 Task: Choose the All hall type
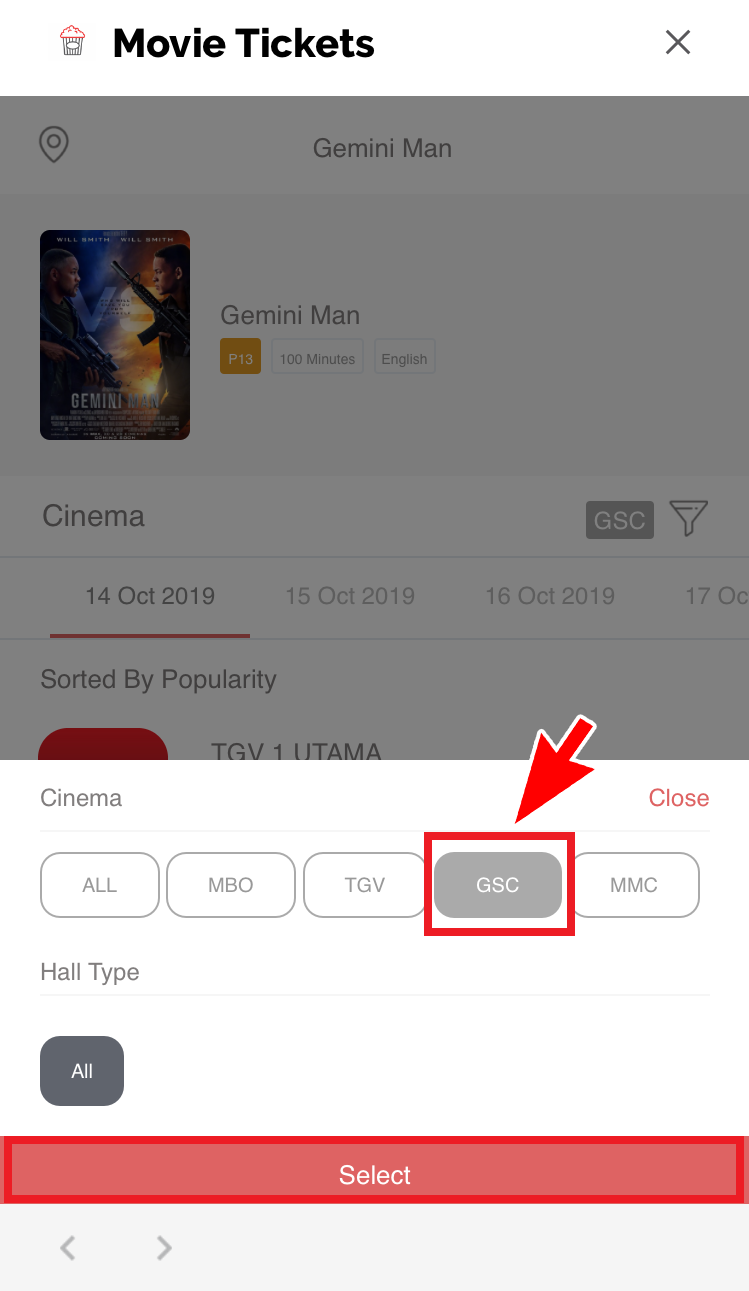[x=82, y=1071]
